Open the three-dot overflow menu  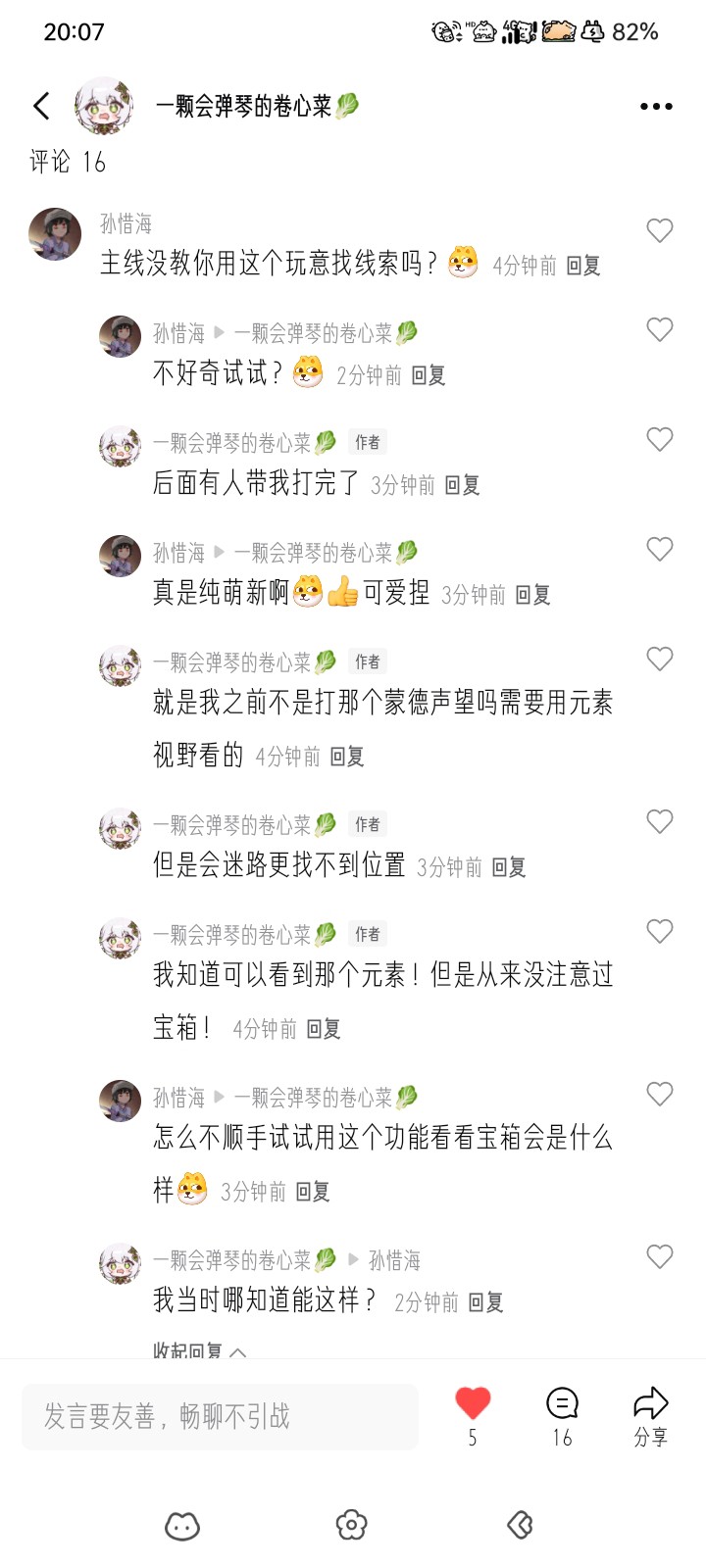coord(656,107)
